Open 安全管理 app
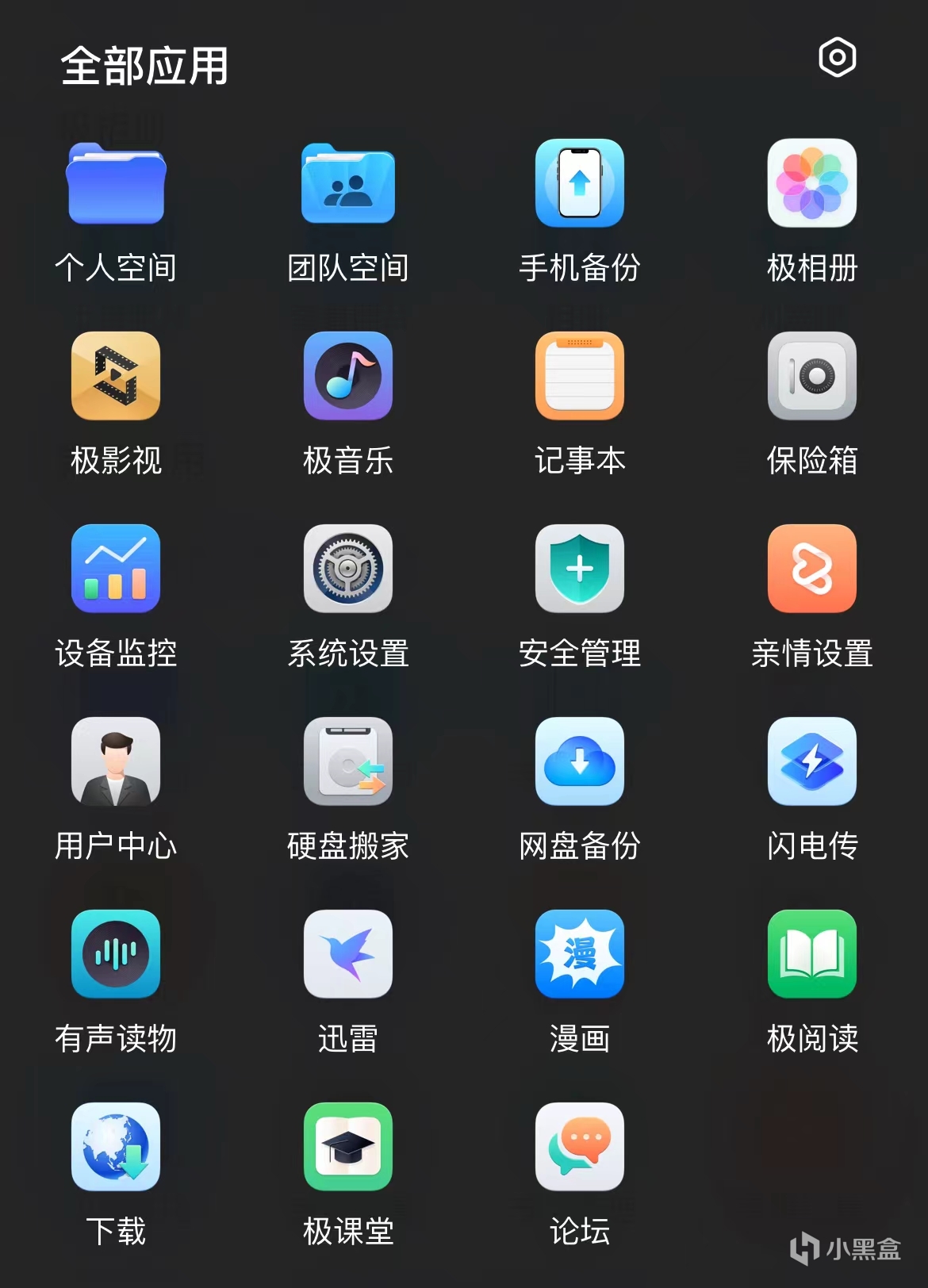The width and height of the screenshot is (928, 1288). (x=580, y=569)
